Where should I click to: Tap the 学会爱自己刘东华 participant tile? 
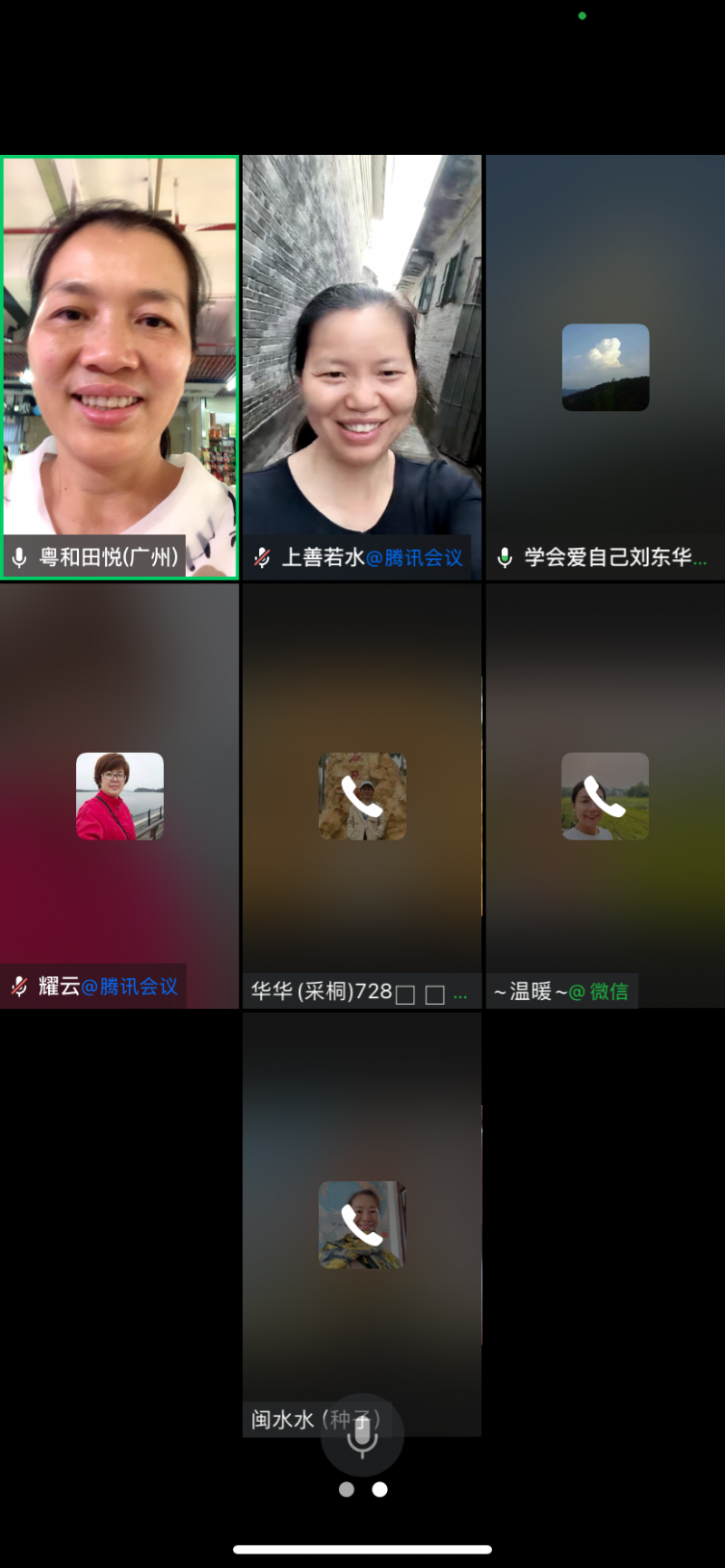point(605,367)
